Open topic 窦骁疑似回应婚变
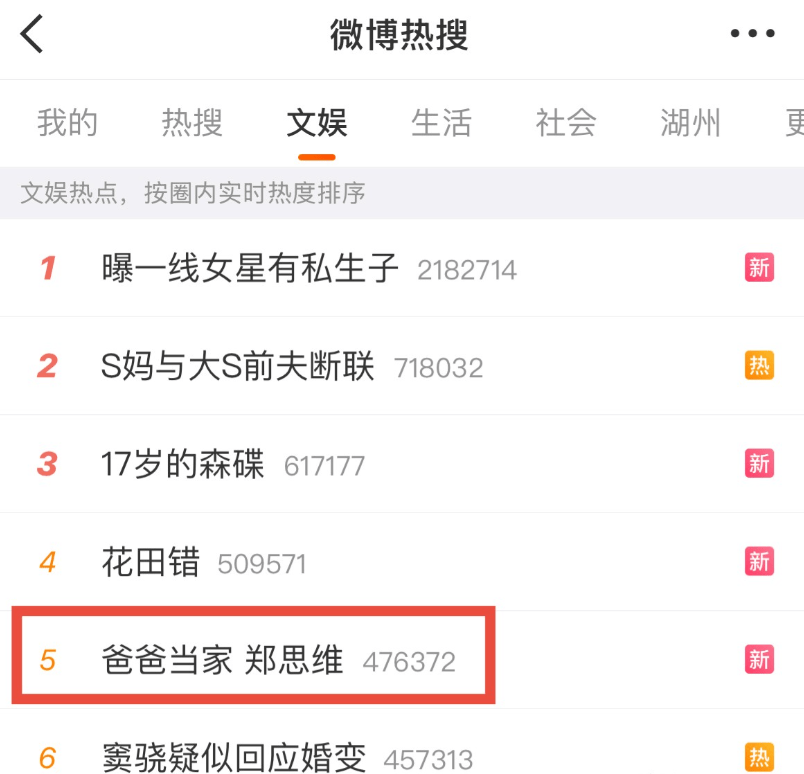The height and width of the screenshot is (774, 804). point(234,757)
